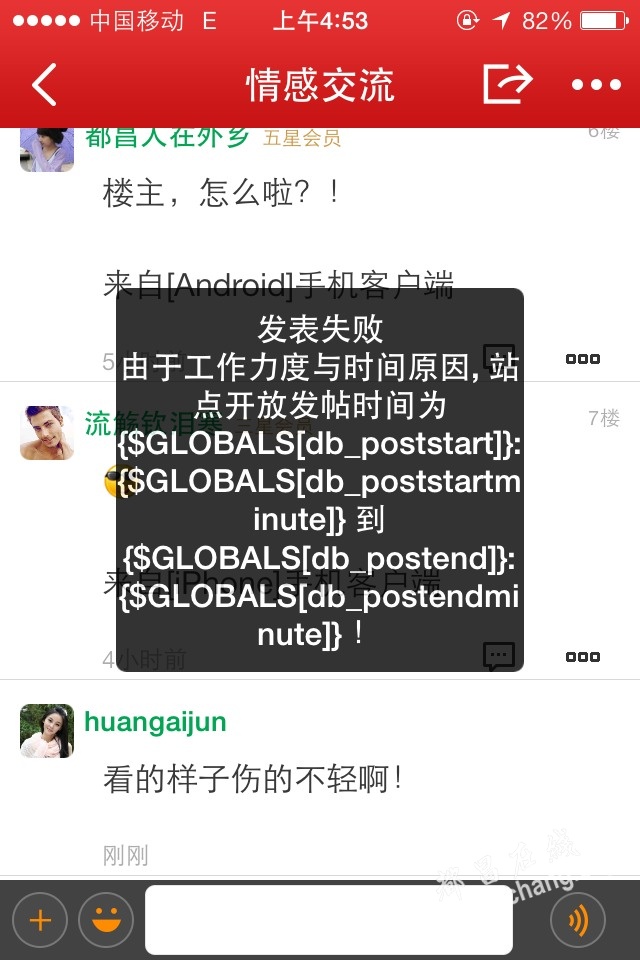This screenshot has width=640, height=960.
Task: Open huangaijun's username link
Action: pyautogui.click(x=155, y=722)
